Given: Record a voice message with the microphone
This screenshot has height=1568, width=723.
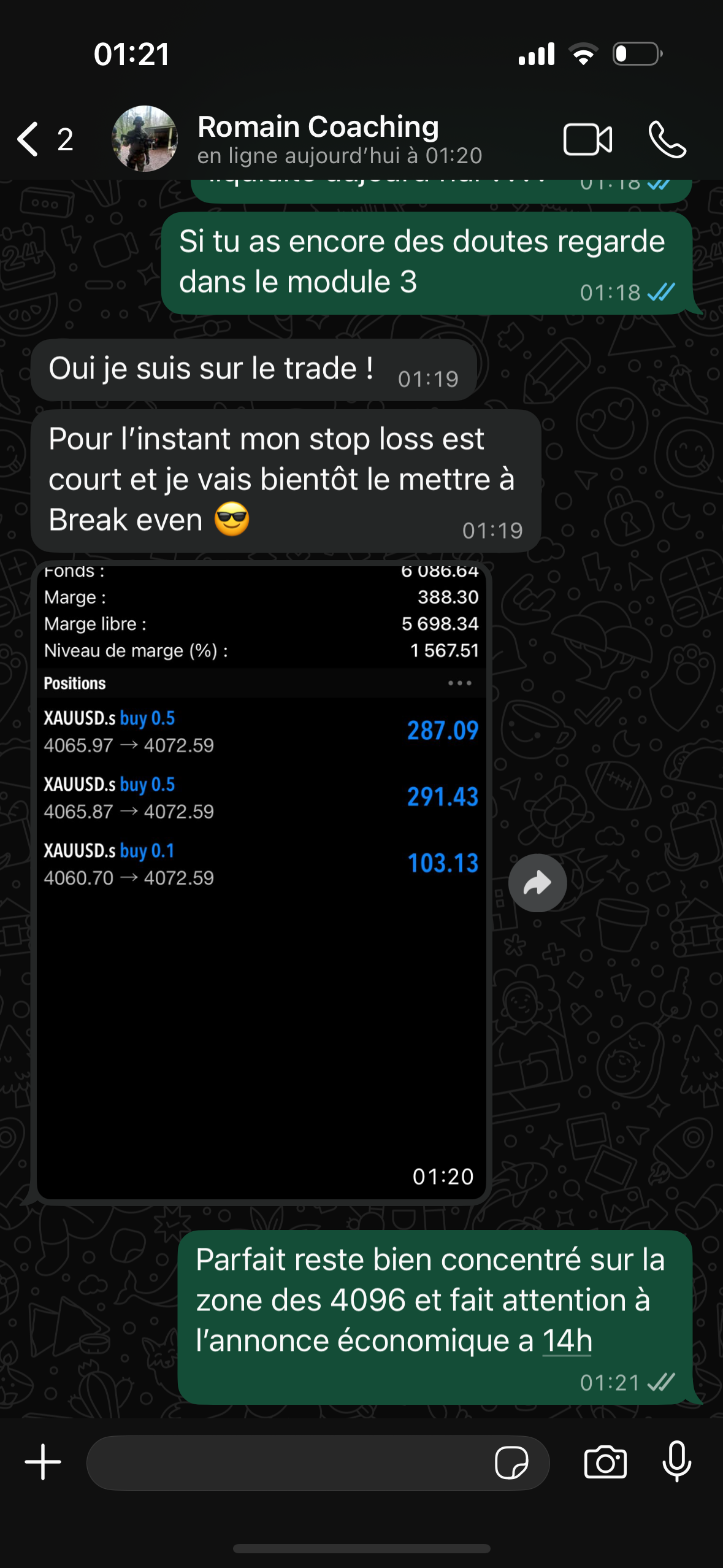Looking at the screenshot, I should coord(678,1461).
